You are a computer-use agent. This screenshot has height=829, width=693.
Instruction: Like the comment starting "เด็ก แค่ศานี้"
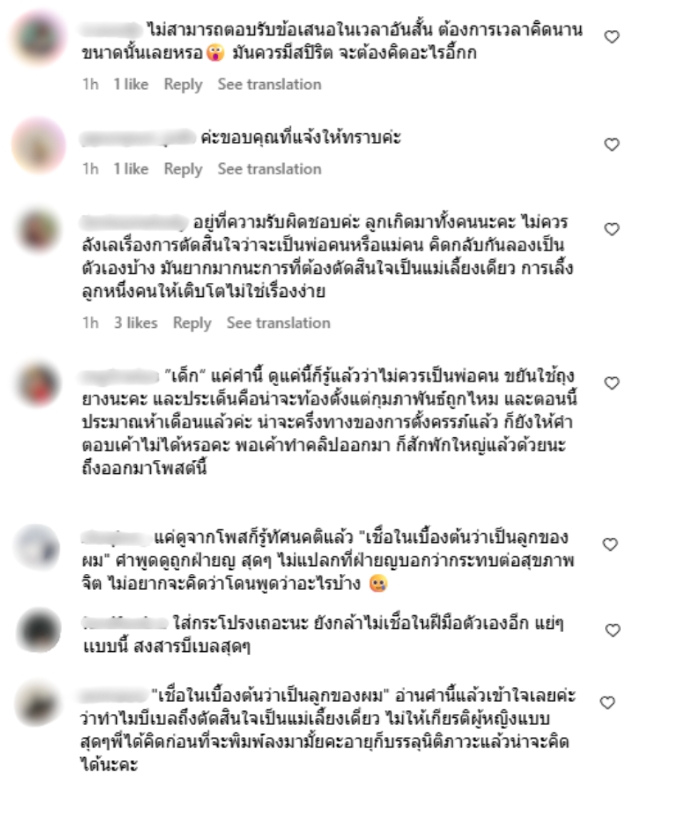coord(613,383)
